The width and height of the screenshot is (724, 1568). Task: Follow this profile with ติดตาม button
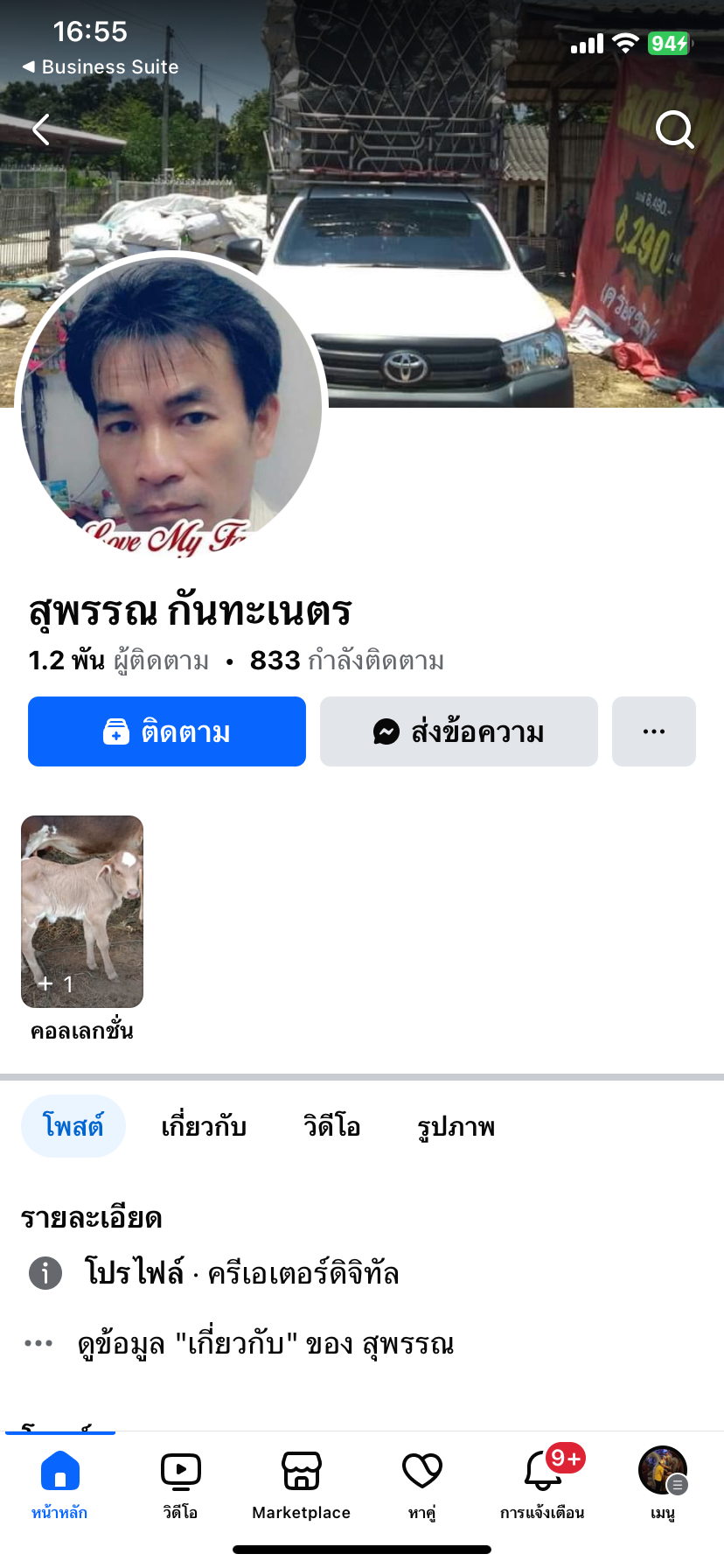pos(167,731)
